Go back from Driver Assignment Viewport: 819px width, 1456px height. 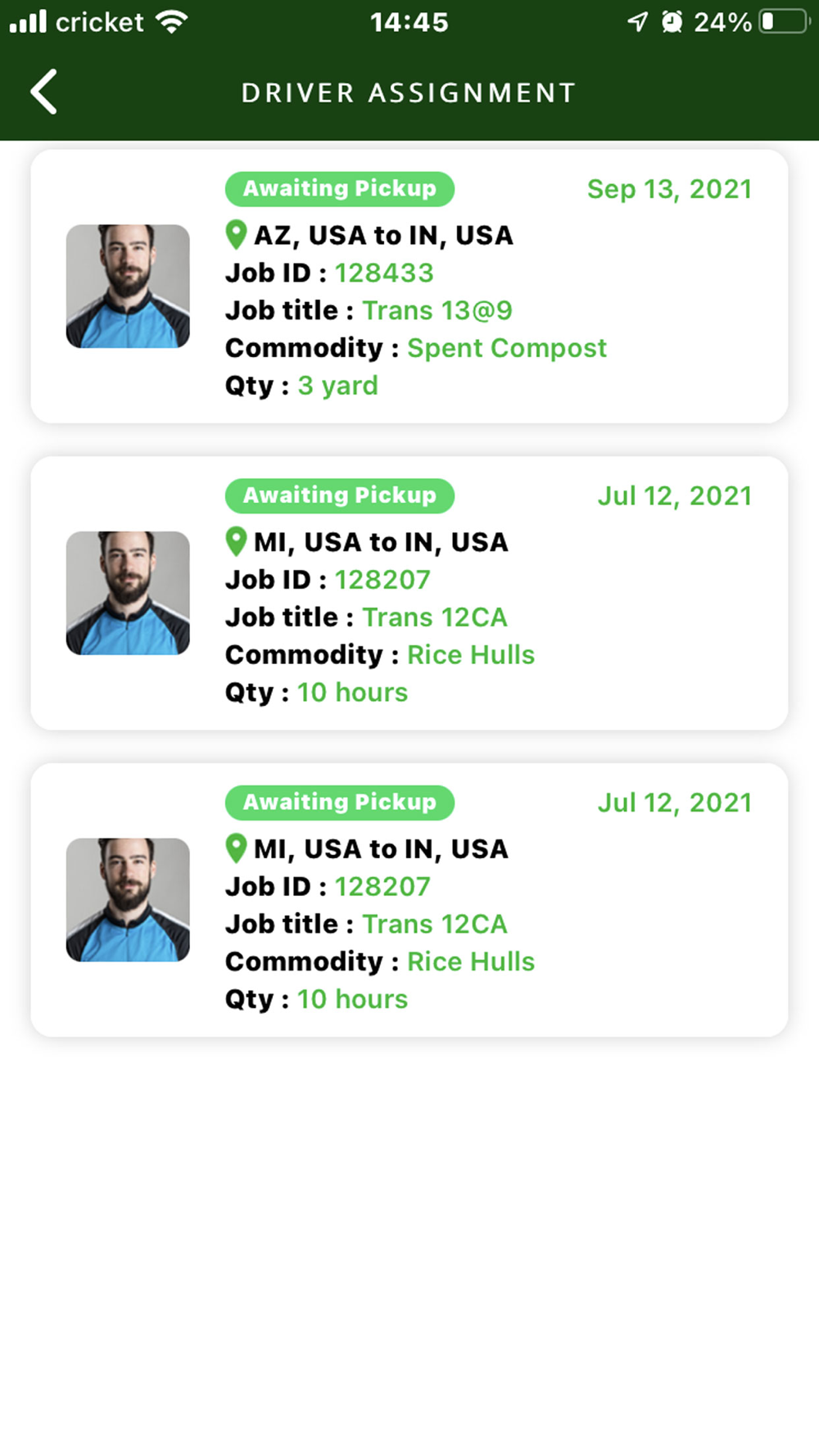[44, 92]
